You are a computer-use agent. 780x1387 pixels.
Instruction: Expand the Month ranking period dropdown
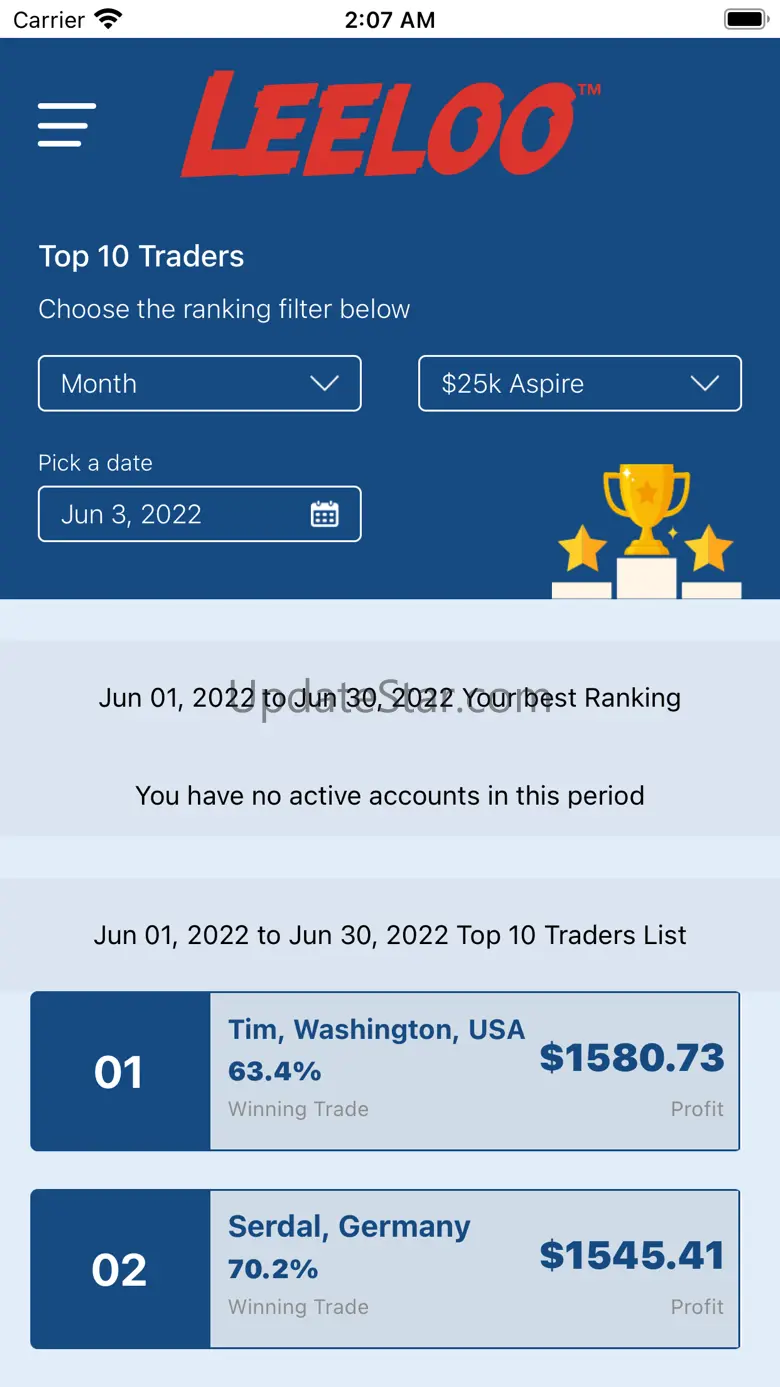[200, 383]
